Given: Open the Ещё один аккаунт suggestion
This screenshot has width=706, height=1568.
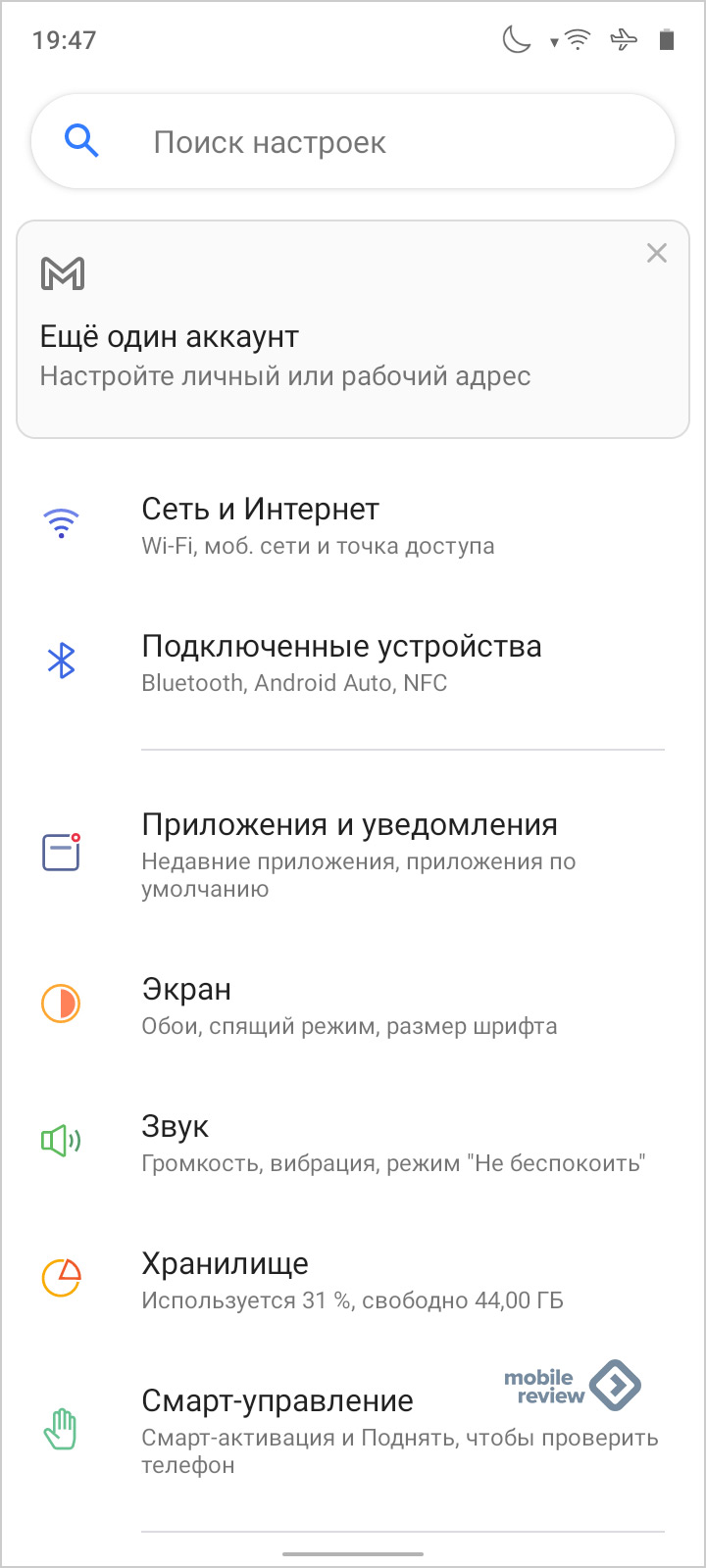Looking at the screenshot, I should click(353, 329).
